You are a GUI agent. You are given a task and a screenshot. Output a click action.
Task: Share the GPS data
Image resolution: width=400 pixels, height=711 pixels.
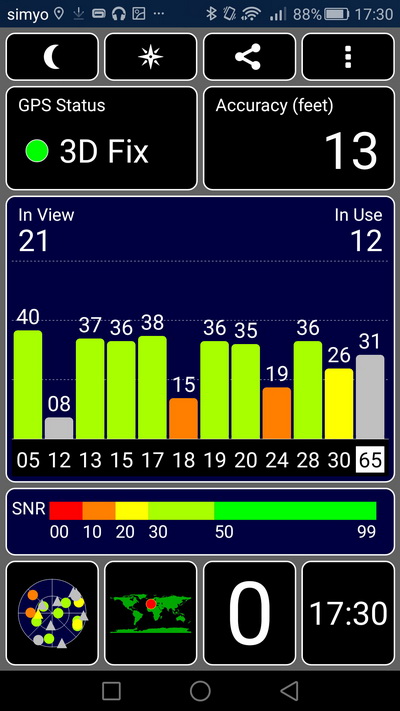click(x=249, y=57)
